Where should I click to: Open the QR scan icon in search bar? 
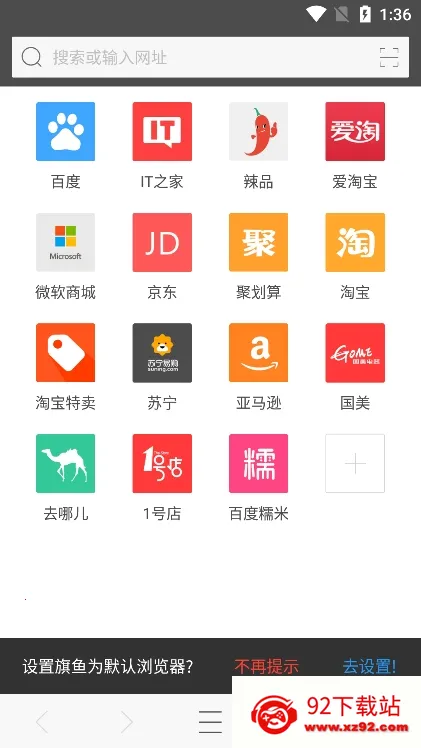click(x=389, y=57)
